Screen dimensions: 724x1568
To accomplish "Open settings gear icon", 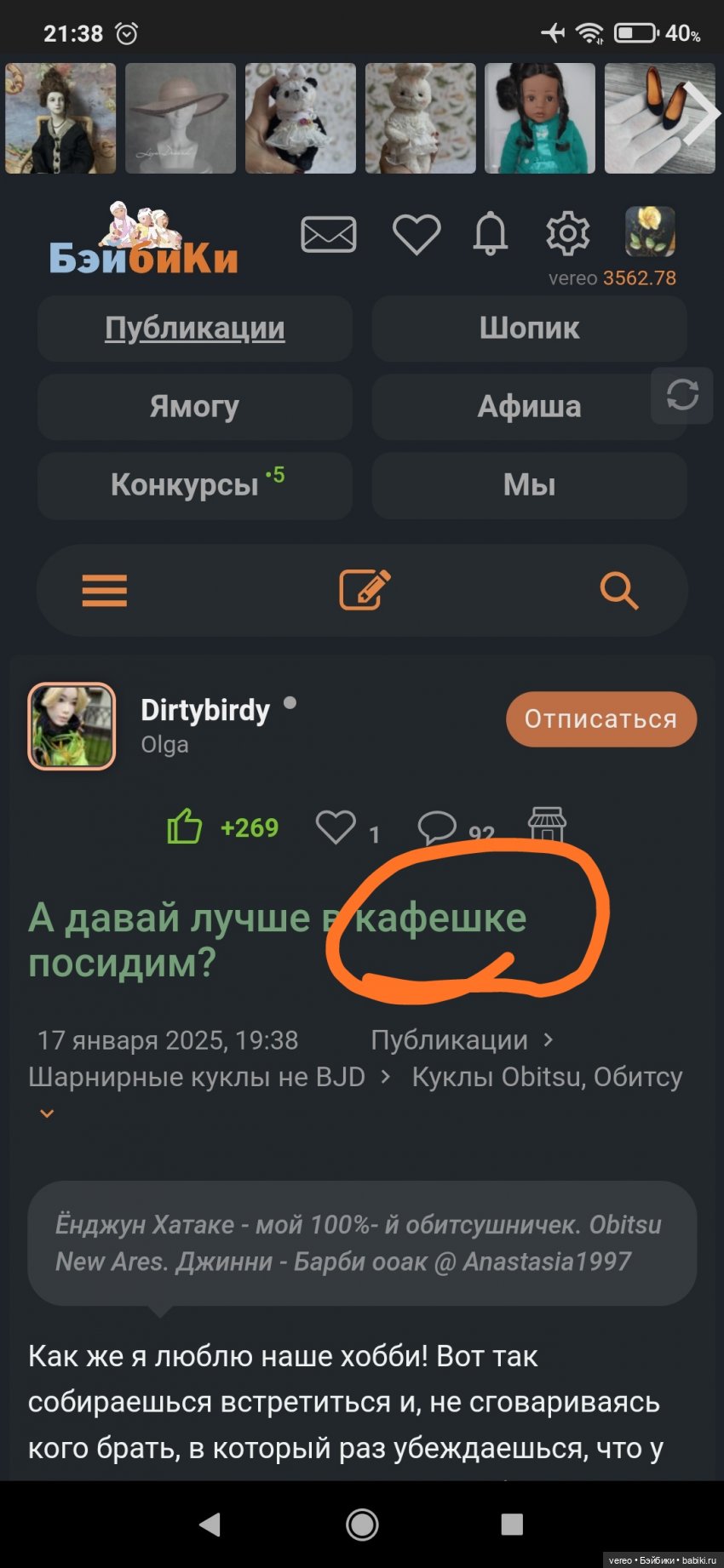I will (x=567, y=234).
